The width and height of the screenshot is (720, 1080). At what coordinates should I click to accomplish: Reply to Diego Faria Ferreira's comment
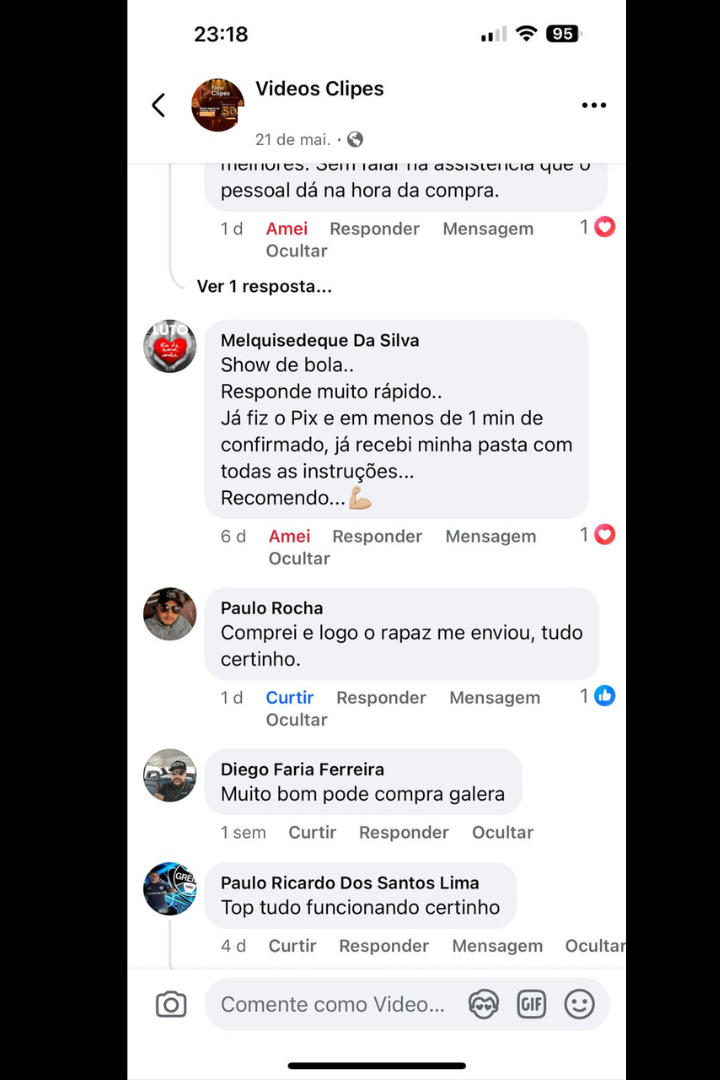(403, 832)
